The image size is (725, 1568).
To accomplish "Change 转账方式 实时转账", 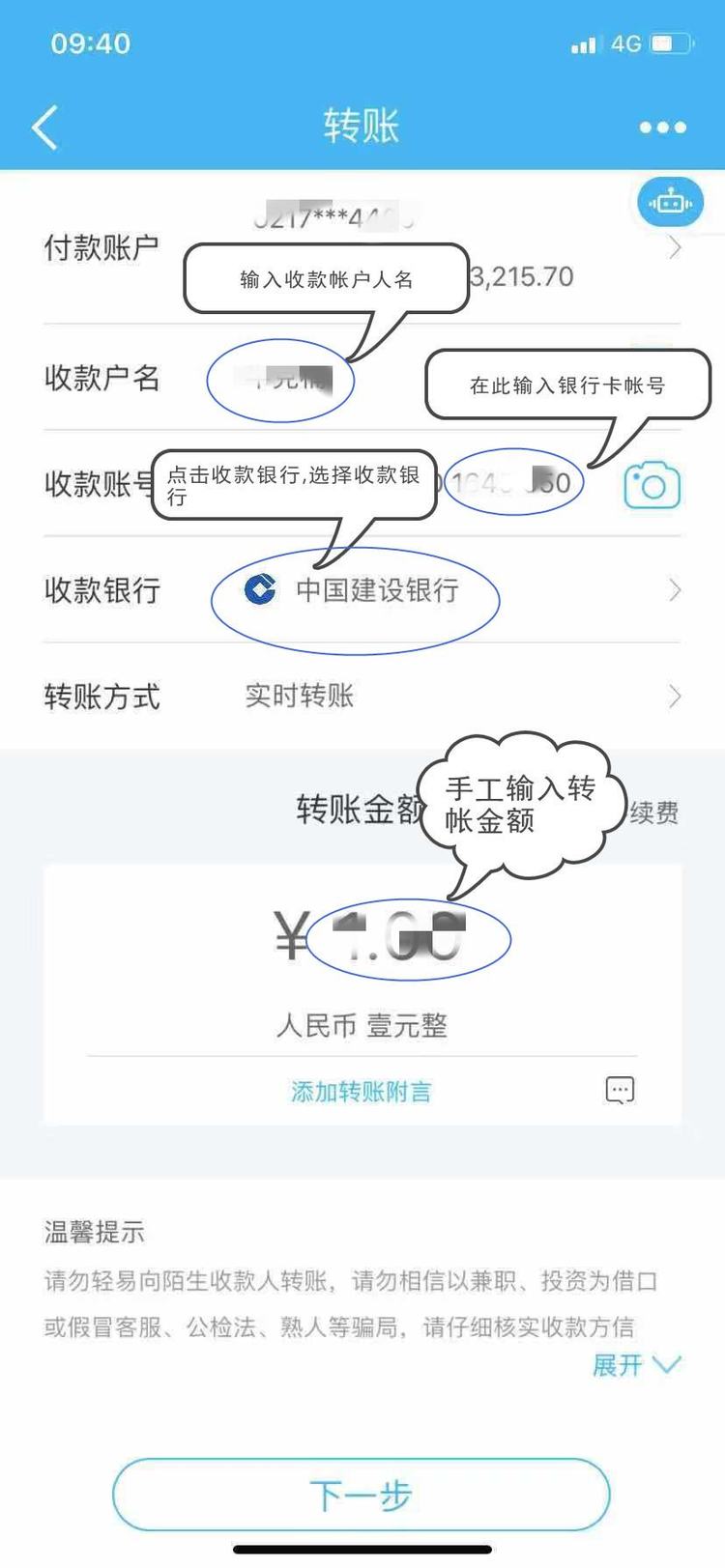I will coord(362,696).
